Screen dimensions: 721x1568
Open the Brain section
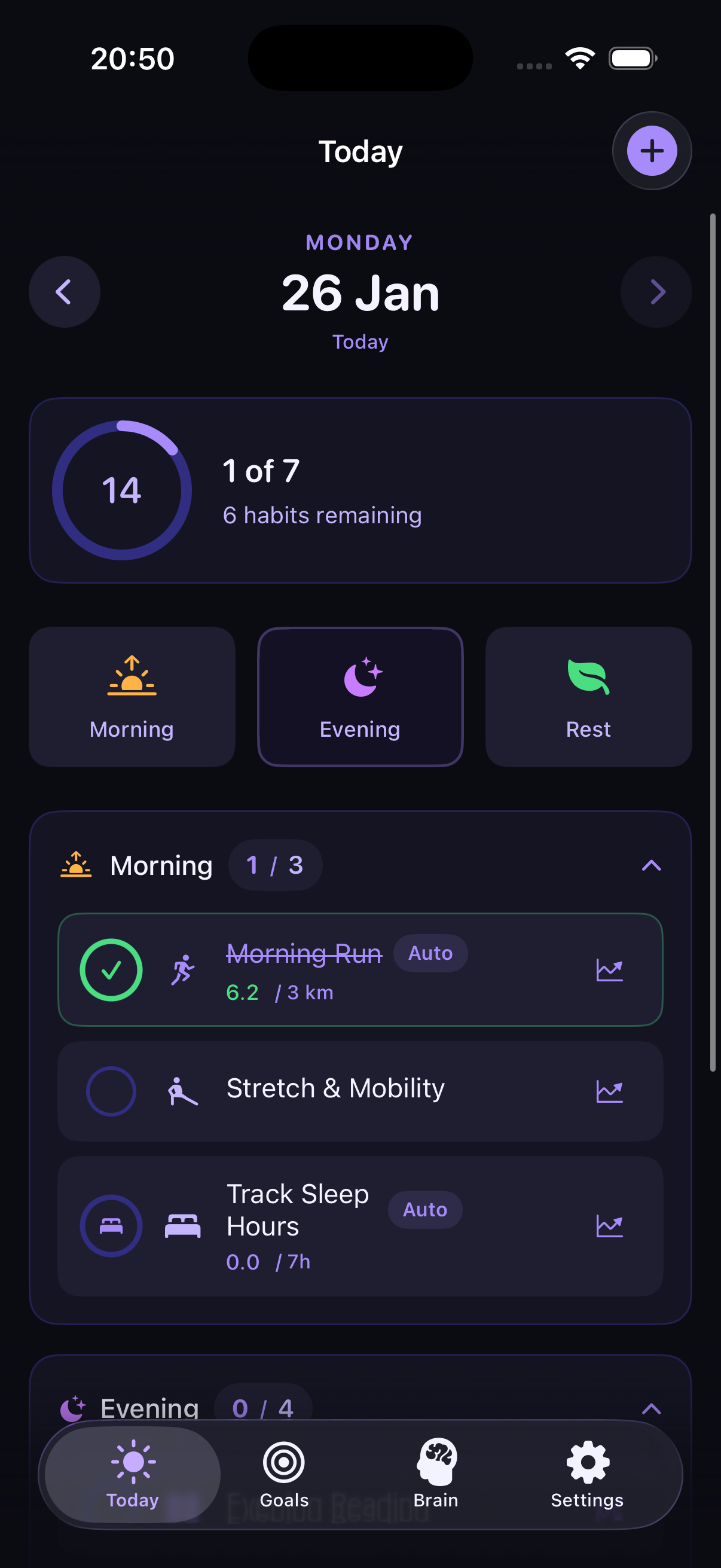(x=436, y=1467)
